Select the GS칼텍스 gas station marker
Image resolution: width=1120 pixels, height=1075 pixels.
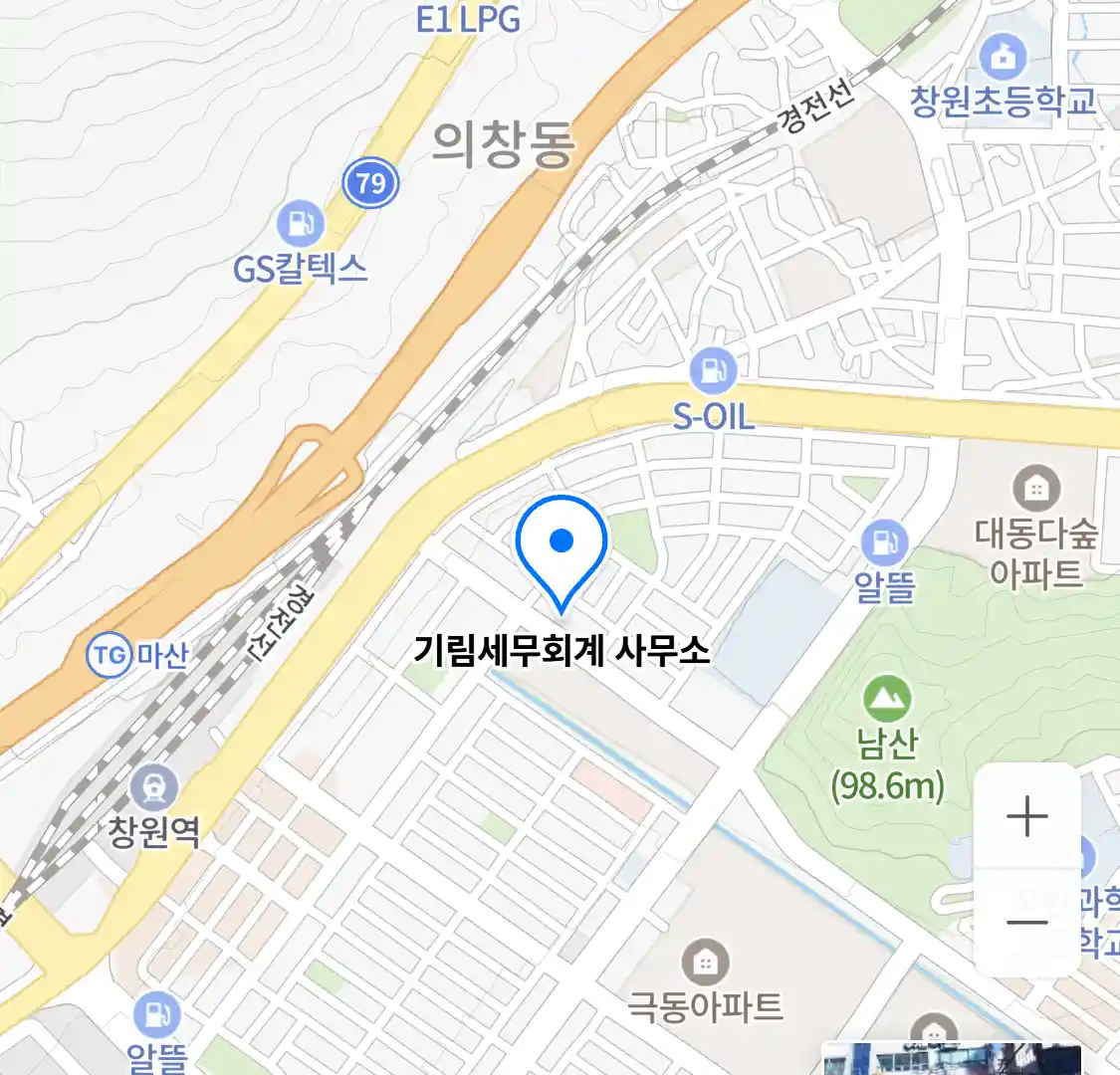(301, 224)
